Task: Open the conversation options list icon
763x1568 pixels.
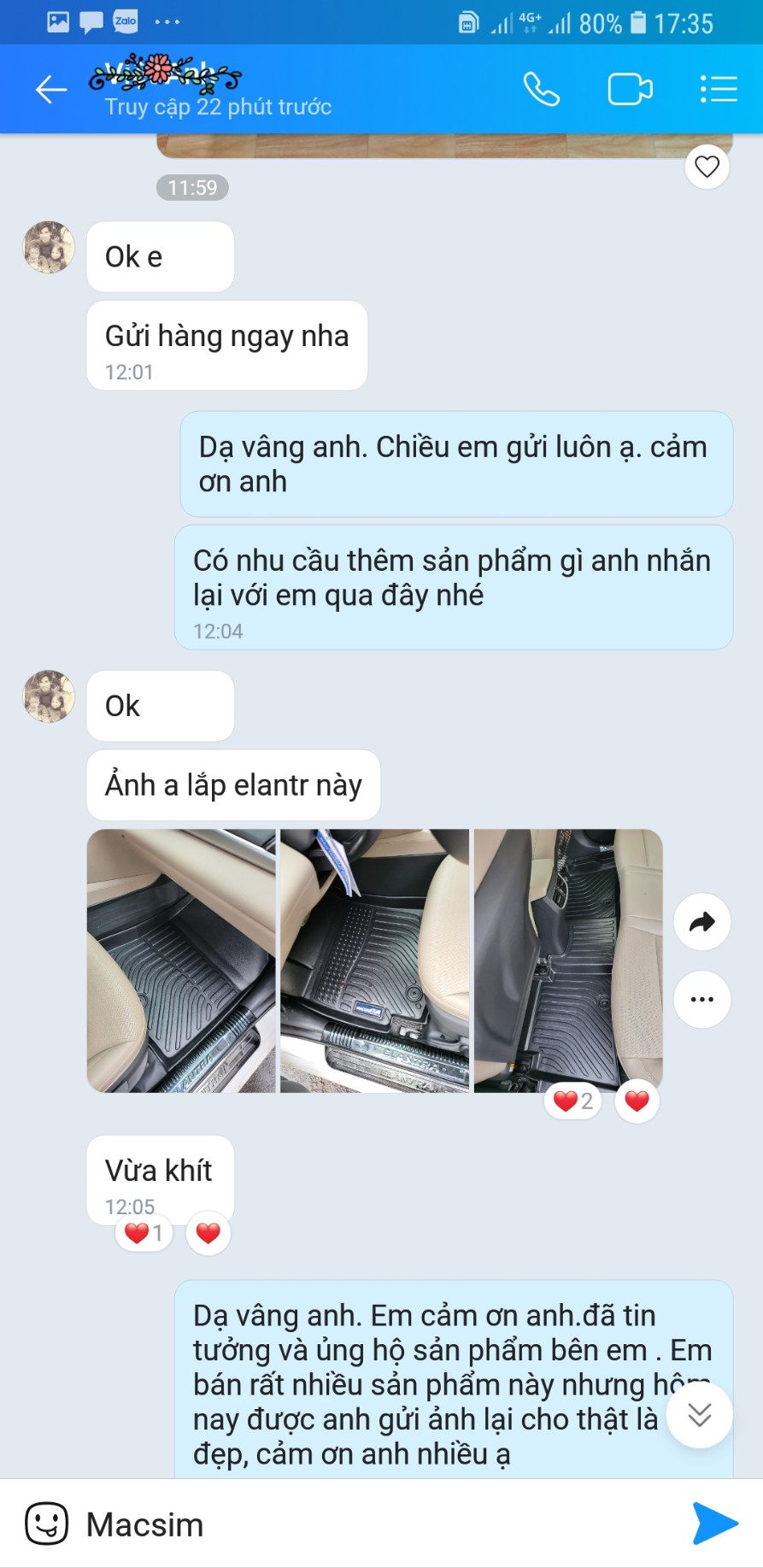Action: [719, 89]
